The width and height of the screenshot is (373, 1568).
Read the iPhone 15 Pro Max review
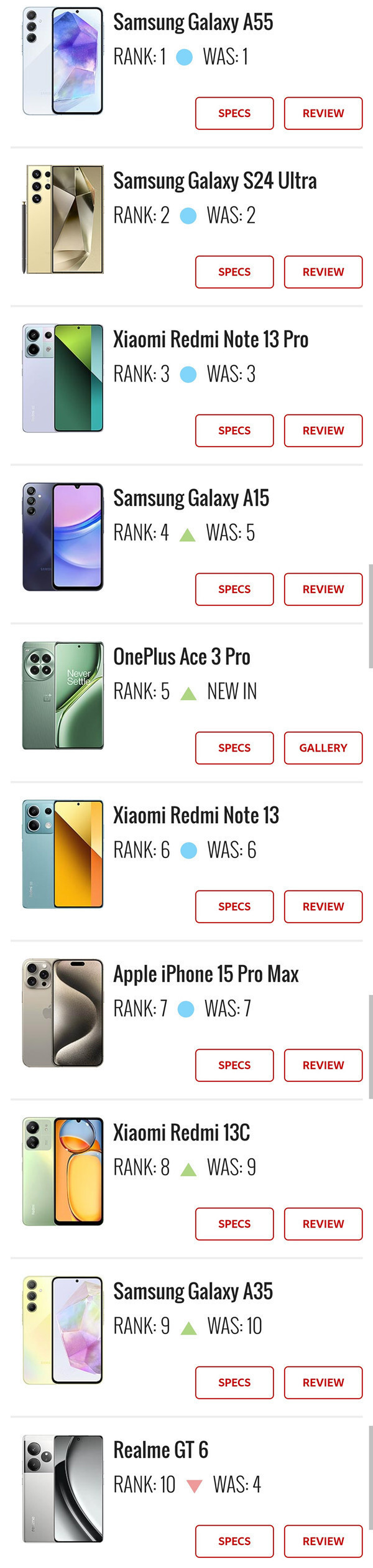tap(323, 1065)
